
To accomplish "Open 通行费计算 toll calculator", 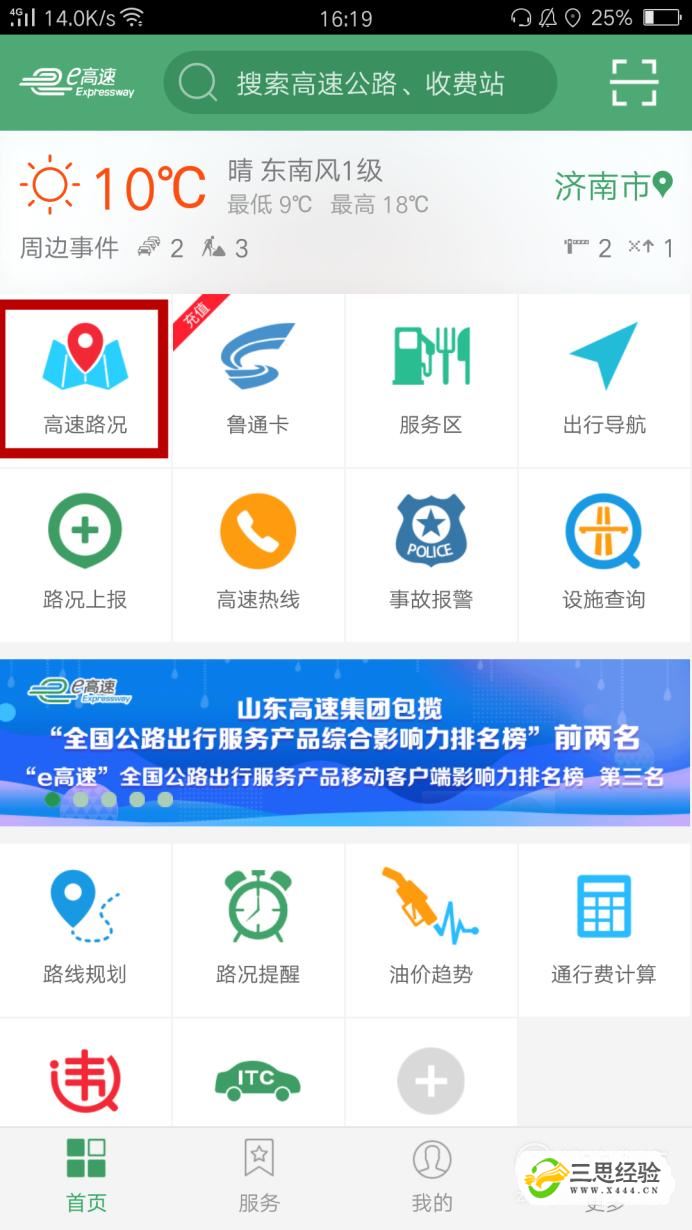I will (x=604, y=927).
